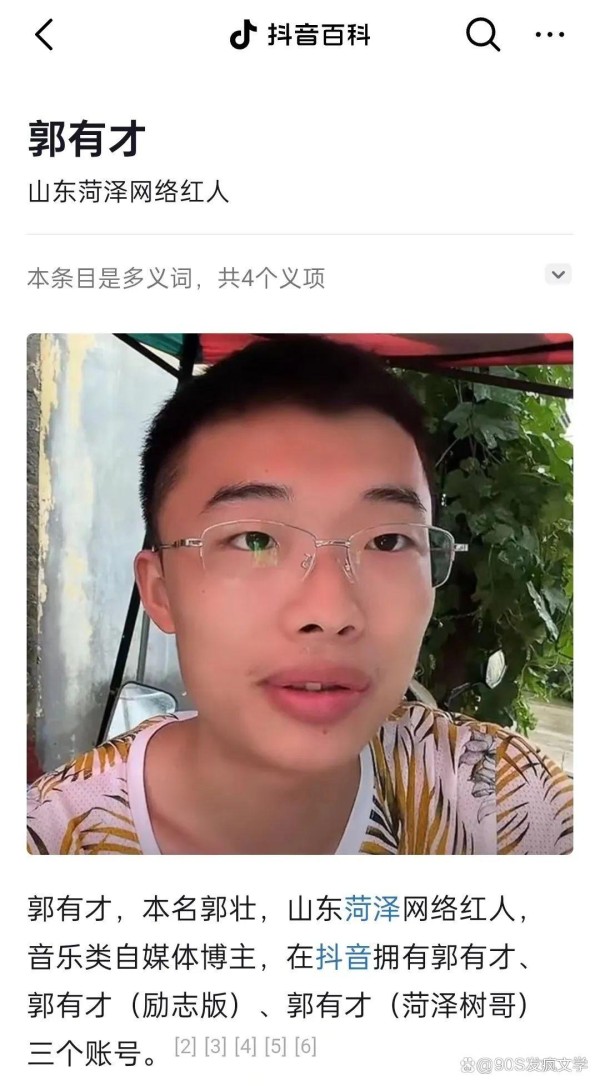Image resolution: width=600 pixels, height=1086 pixels.
Task: Open reference [4]
Action: click(x=246, y=1047)
